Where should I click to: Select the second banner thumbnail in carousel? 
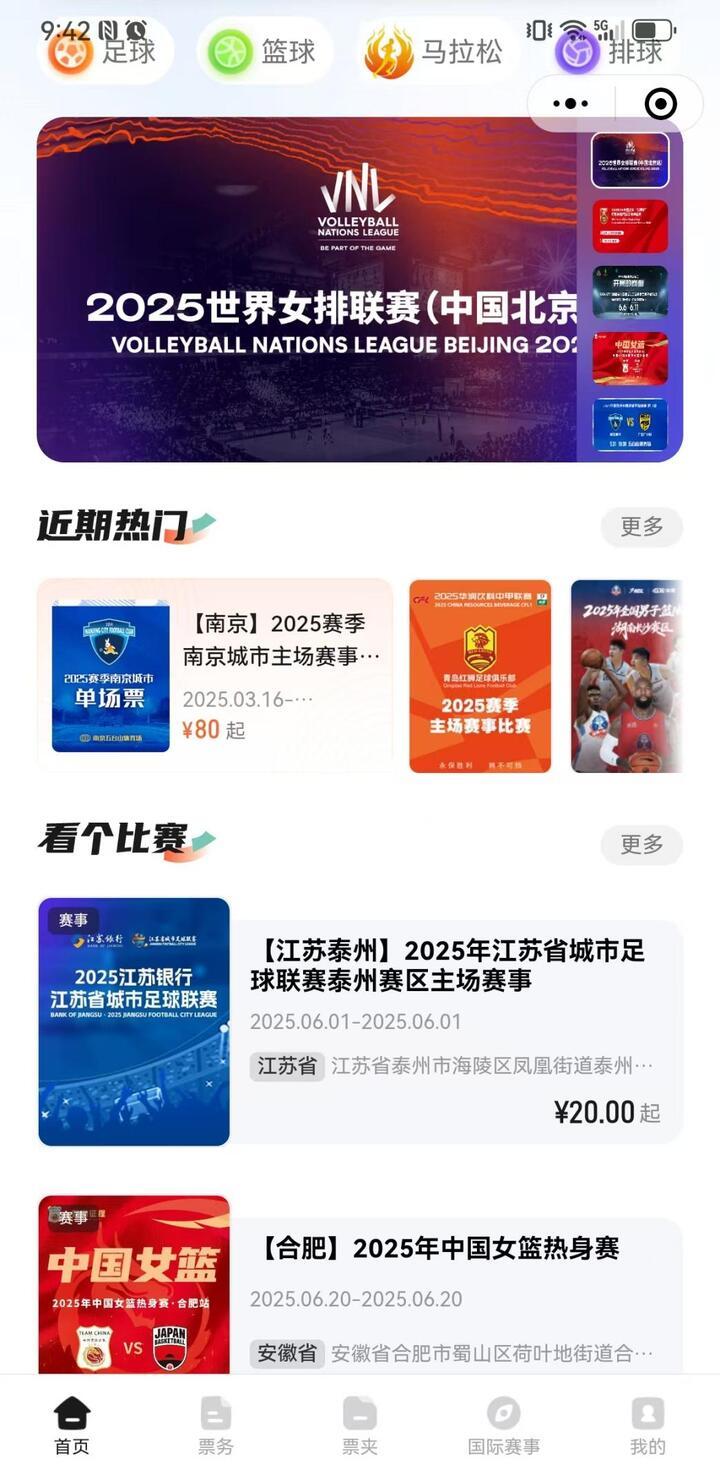point(629,226)
